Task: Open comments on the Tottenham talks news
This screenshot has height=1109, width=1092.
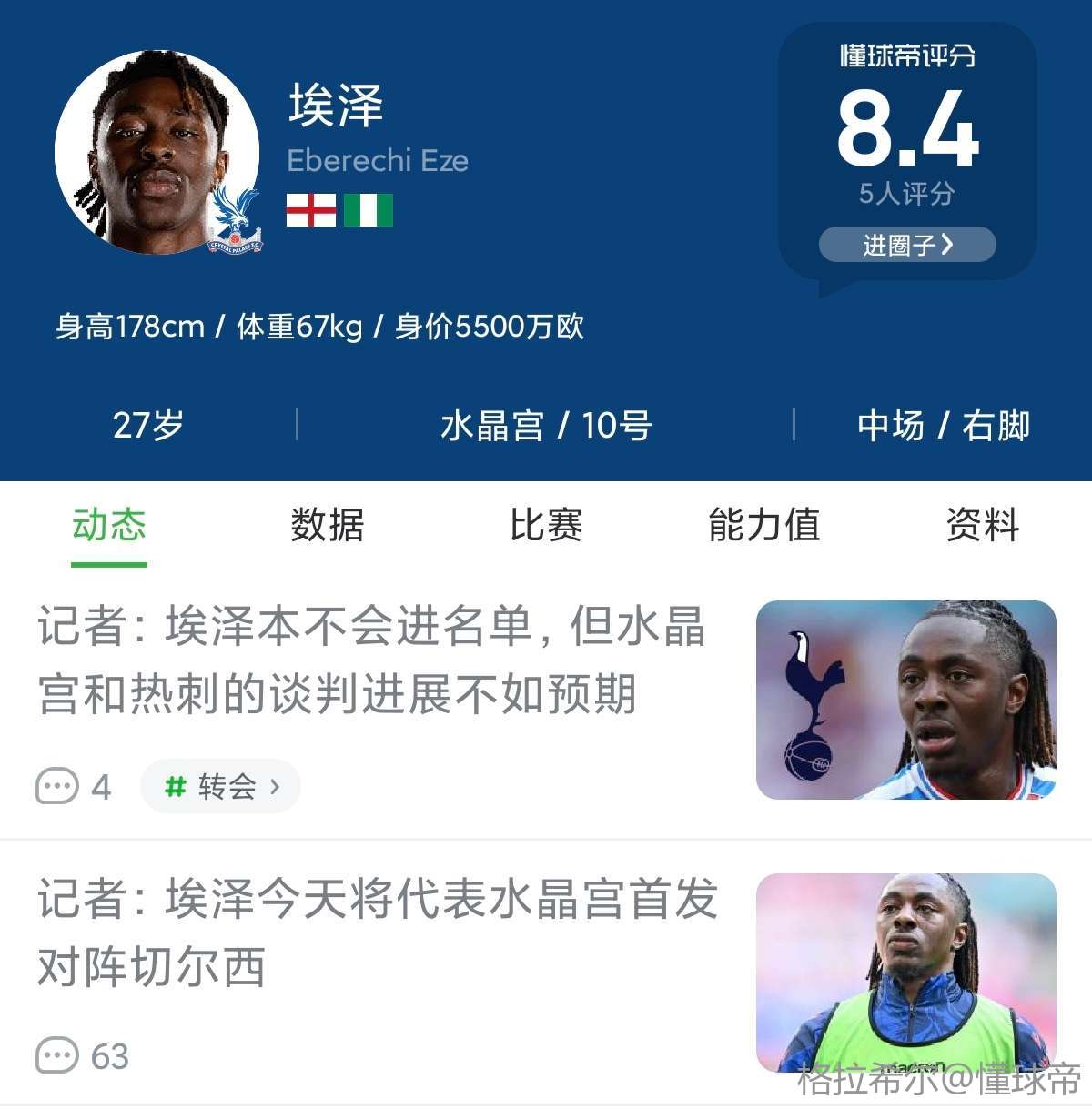Action: point(73,786)
